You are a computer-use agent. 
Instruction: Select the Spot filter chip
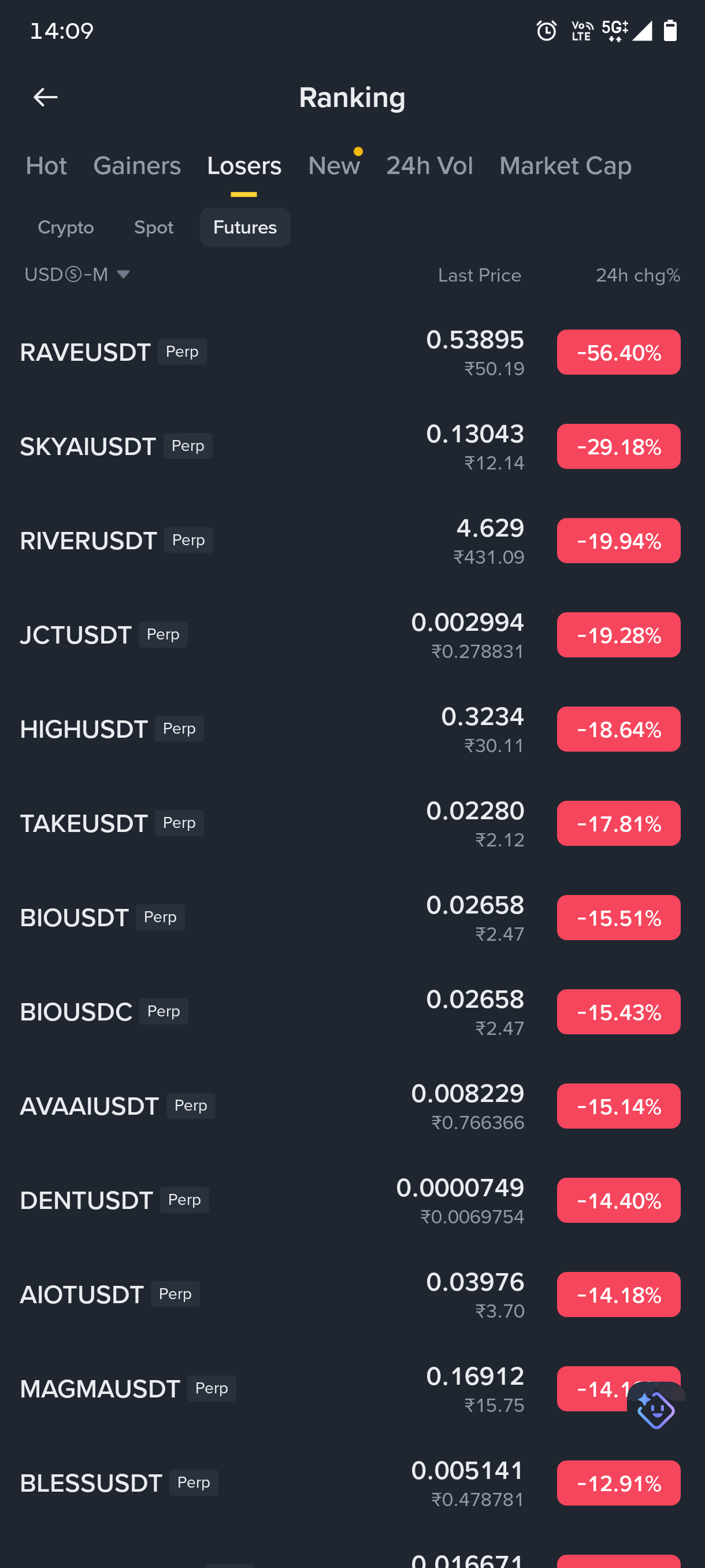pyautogui.click(x=153, y=227)
